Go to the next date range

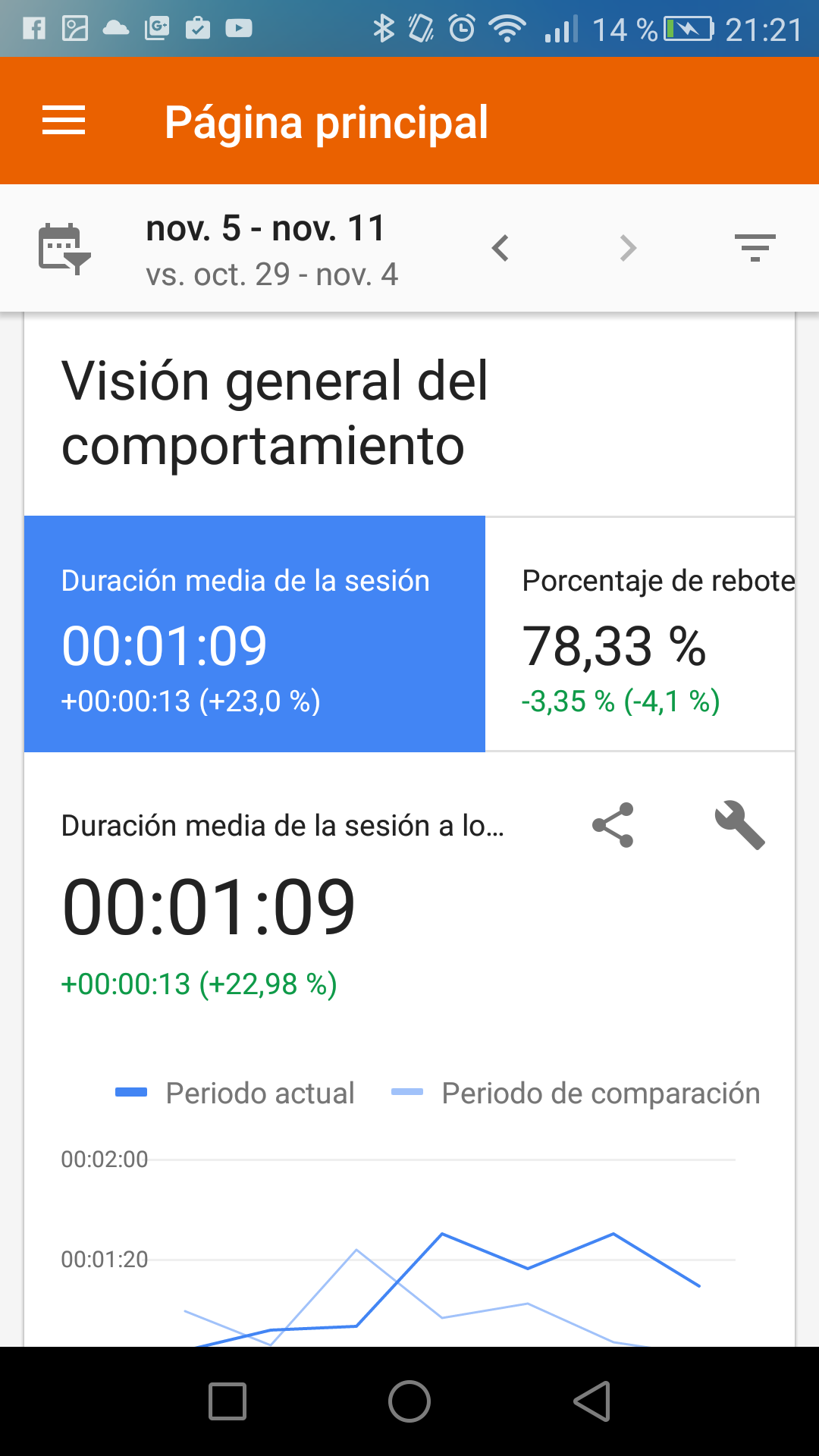point(628,248)
